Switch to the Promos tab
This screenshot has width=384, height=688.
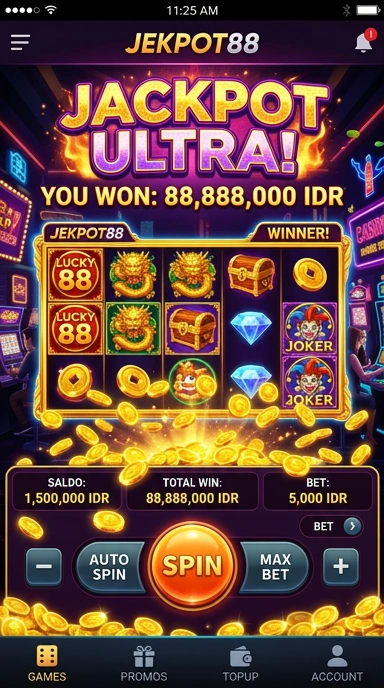(x=144, y=663)
